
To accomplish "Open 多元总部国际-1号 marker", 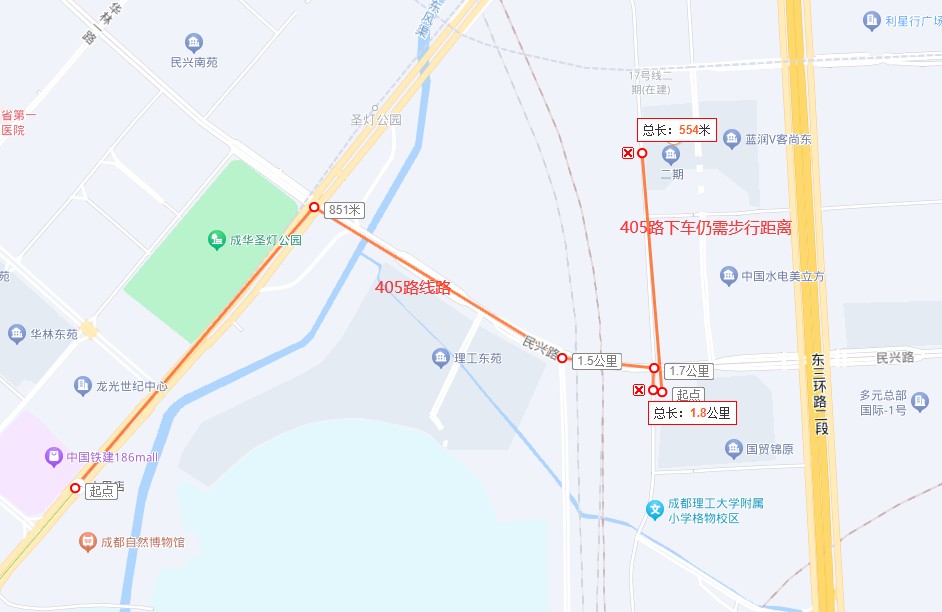I will click(920, 400).
